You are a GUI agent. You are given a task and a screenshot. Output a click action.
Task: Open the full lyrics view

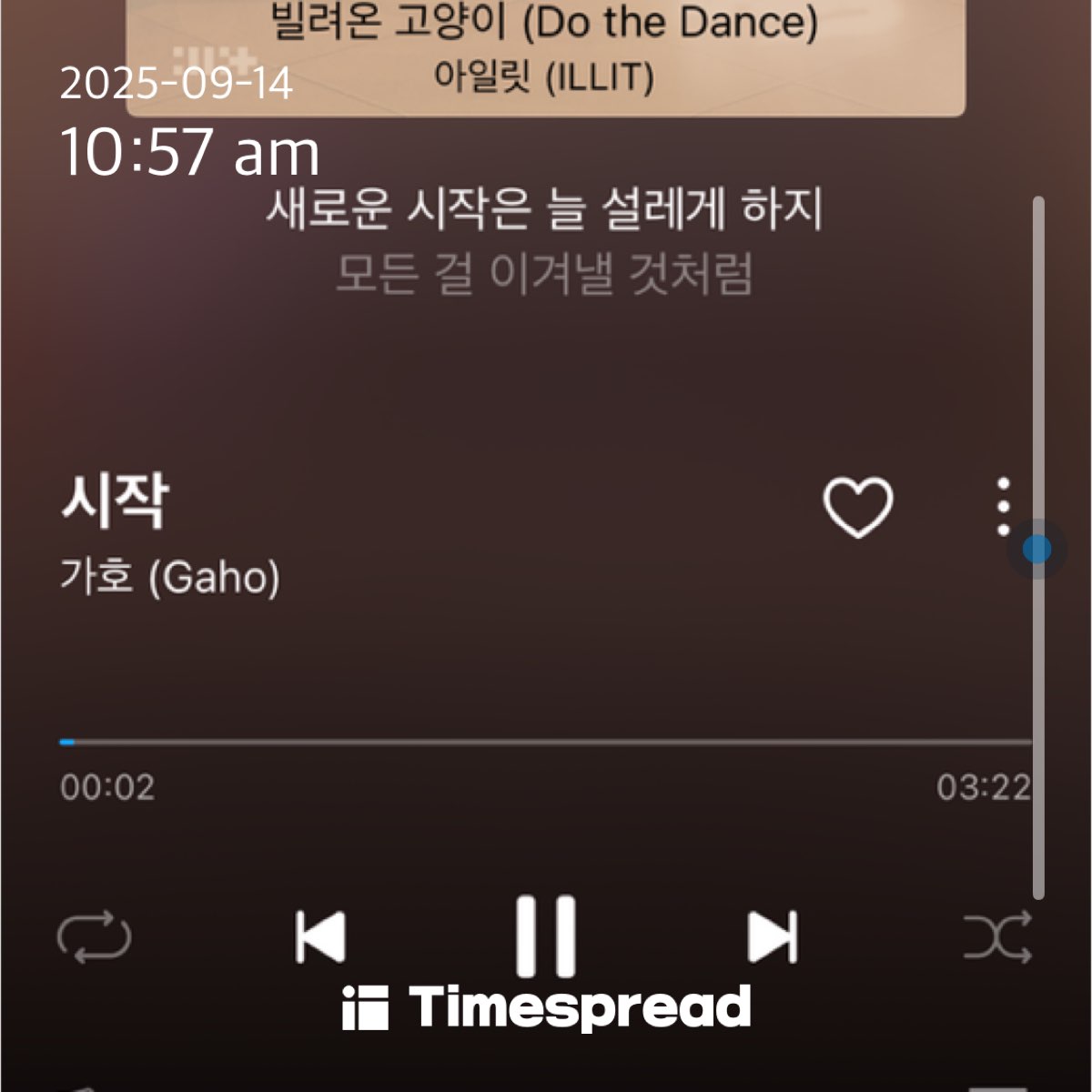pos(544,241)
